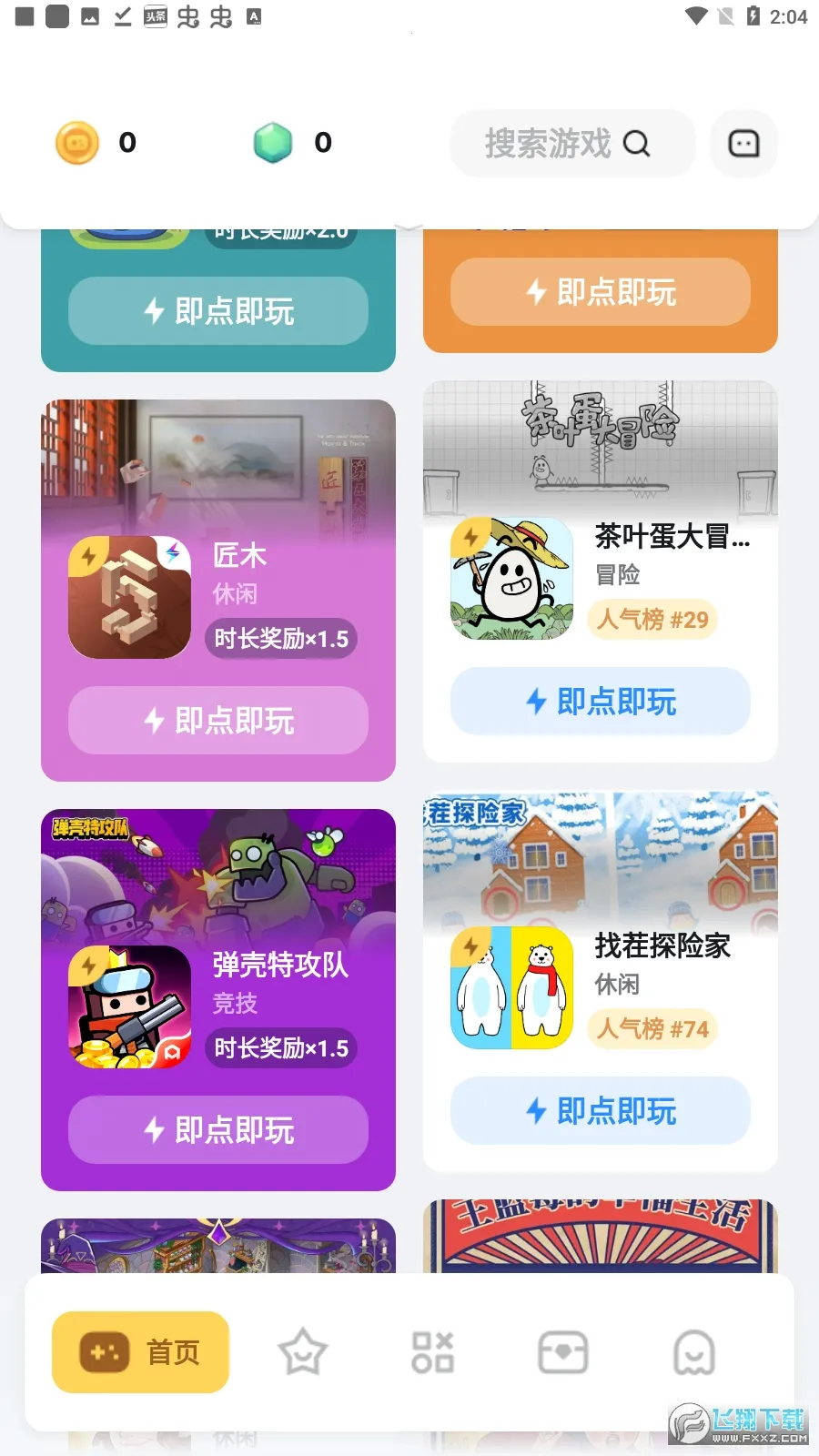Play 茶叶蛋大冒险 instantly via 即点即玩
This screenshot has height=1456, width=819.
[601, 702]
